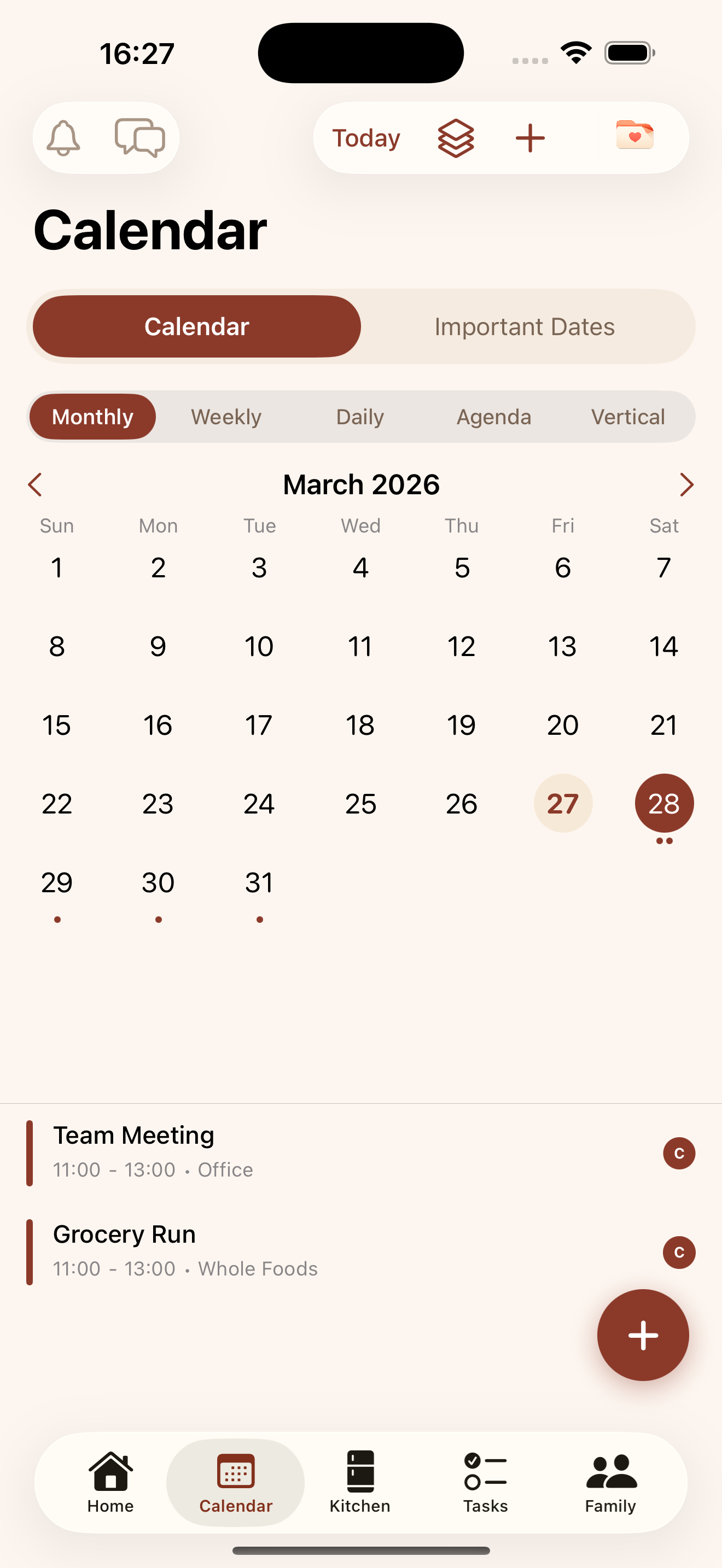Keep the Calendar segment selected
722x1568 pixels.
[x=196, y=326]
